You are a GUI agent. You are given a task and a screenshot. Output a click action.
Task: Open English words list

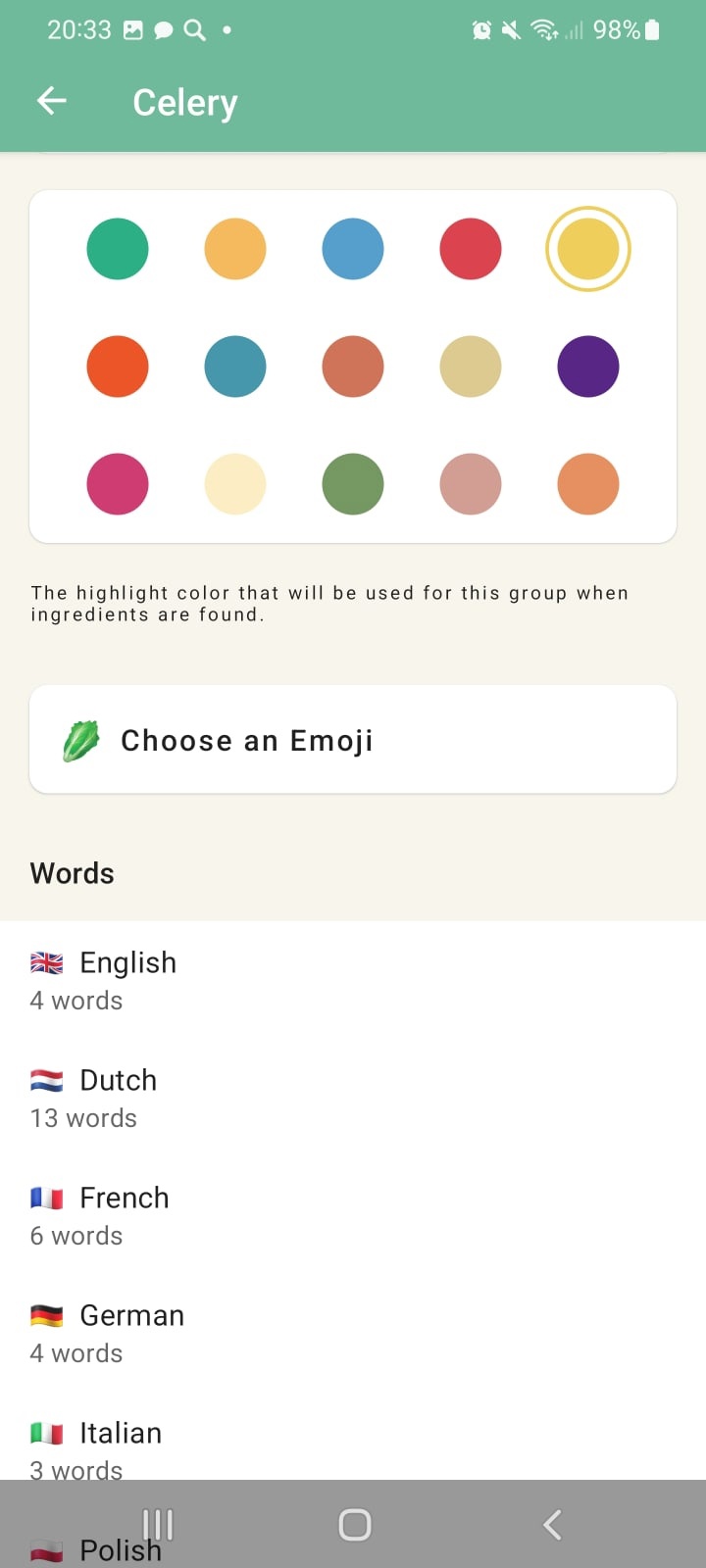tap(353, 980)
